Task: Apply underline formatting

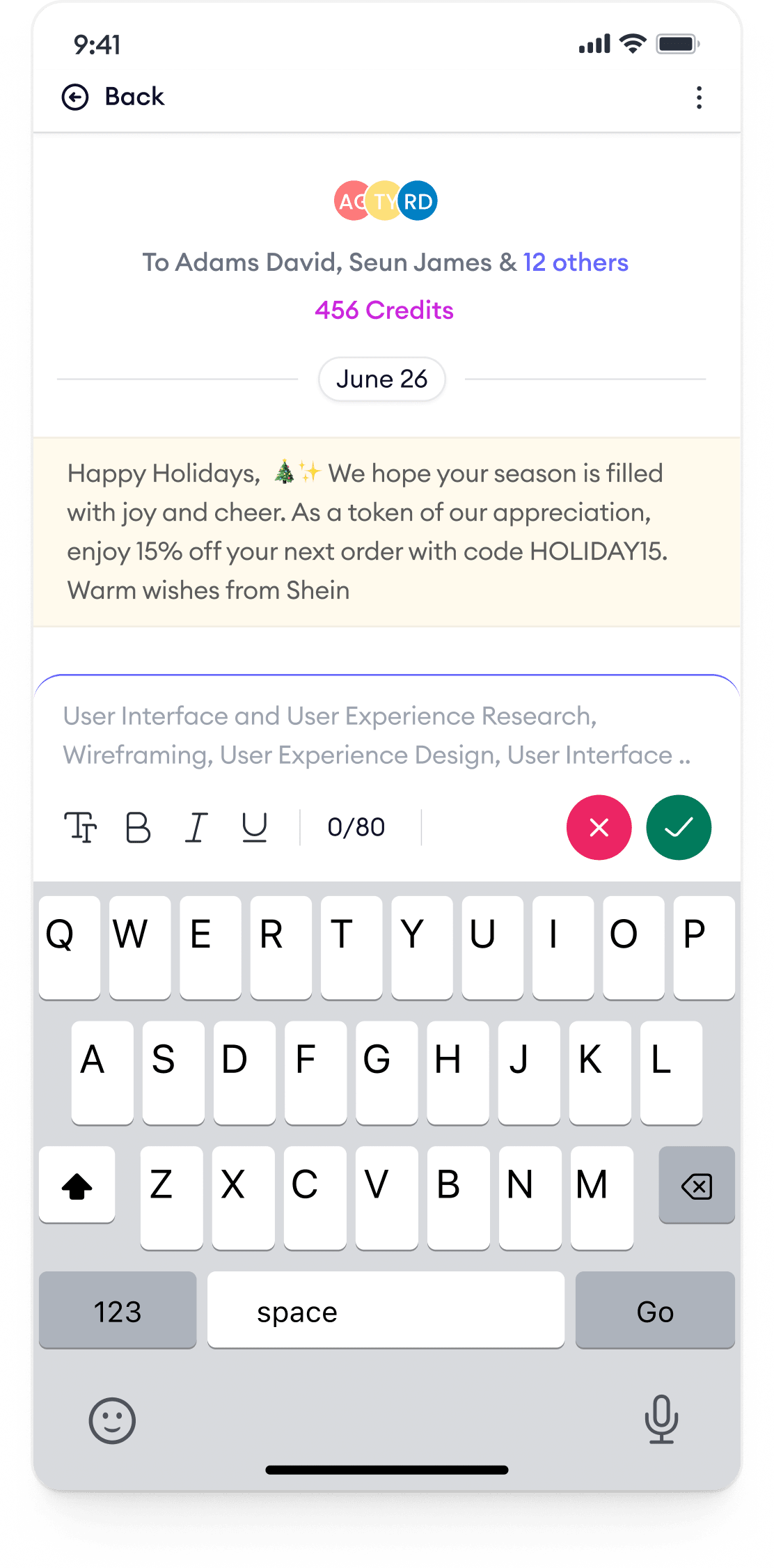Action: click(x=254, y=827)
